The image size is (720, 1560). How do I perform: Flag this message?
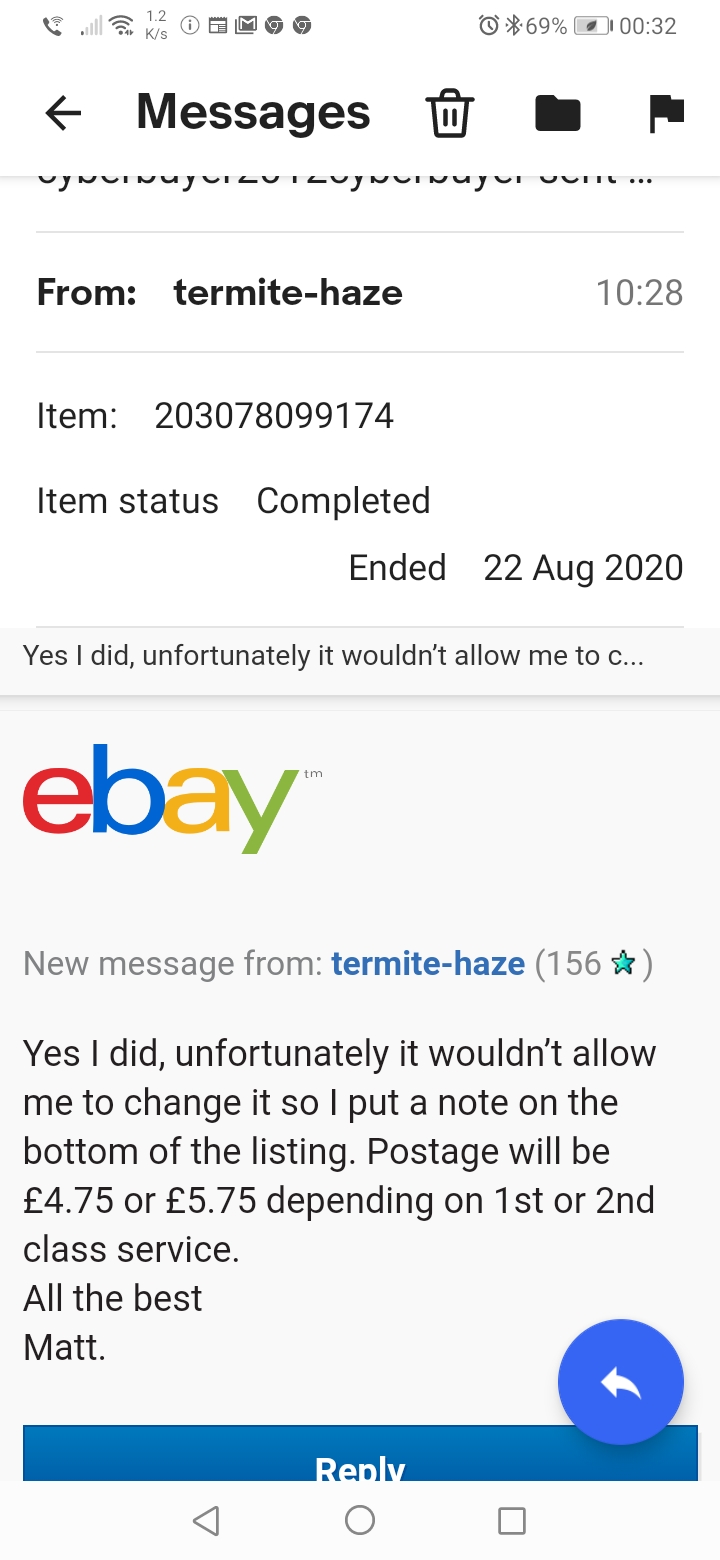pyautogui.click(x=666, y=113)
